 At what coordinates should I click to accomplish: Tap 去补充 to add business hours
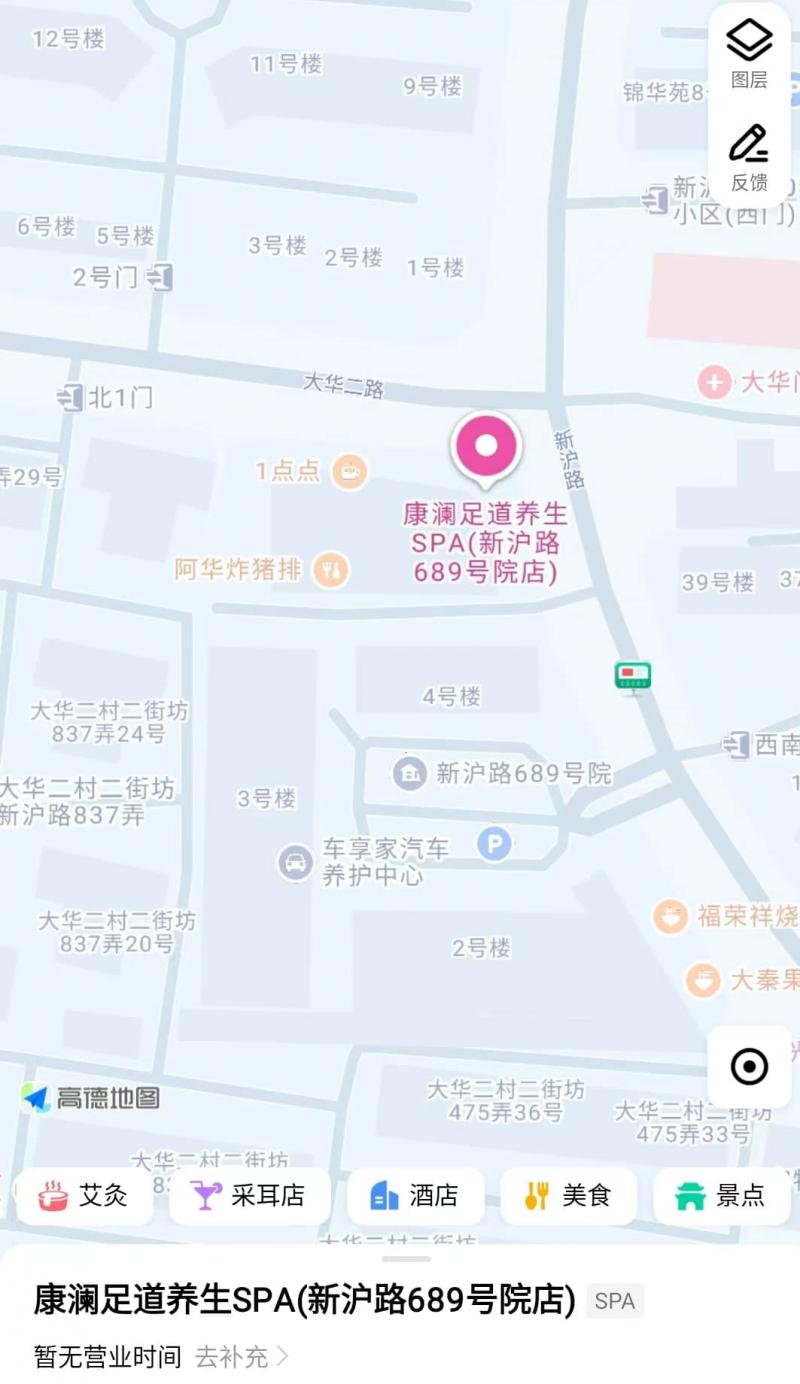click(x=233, y=1356)
